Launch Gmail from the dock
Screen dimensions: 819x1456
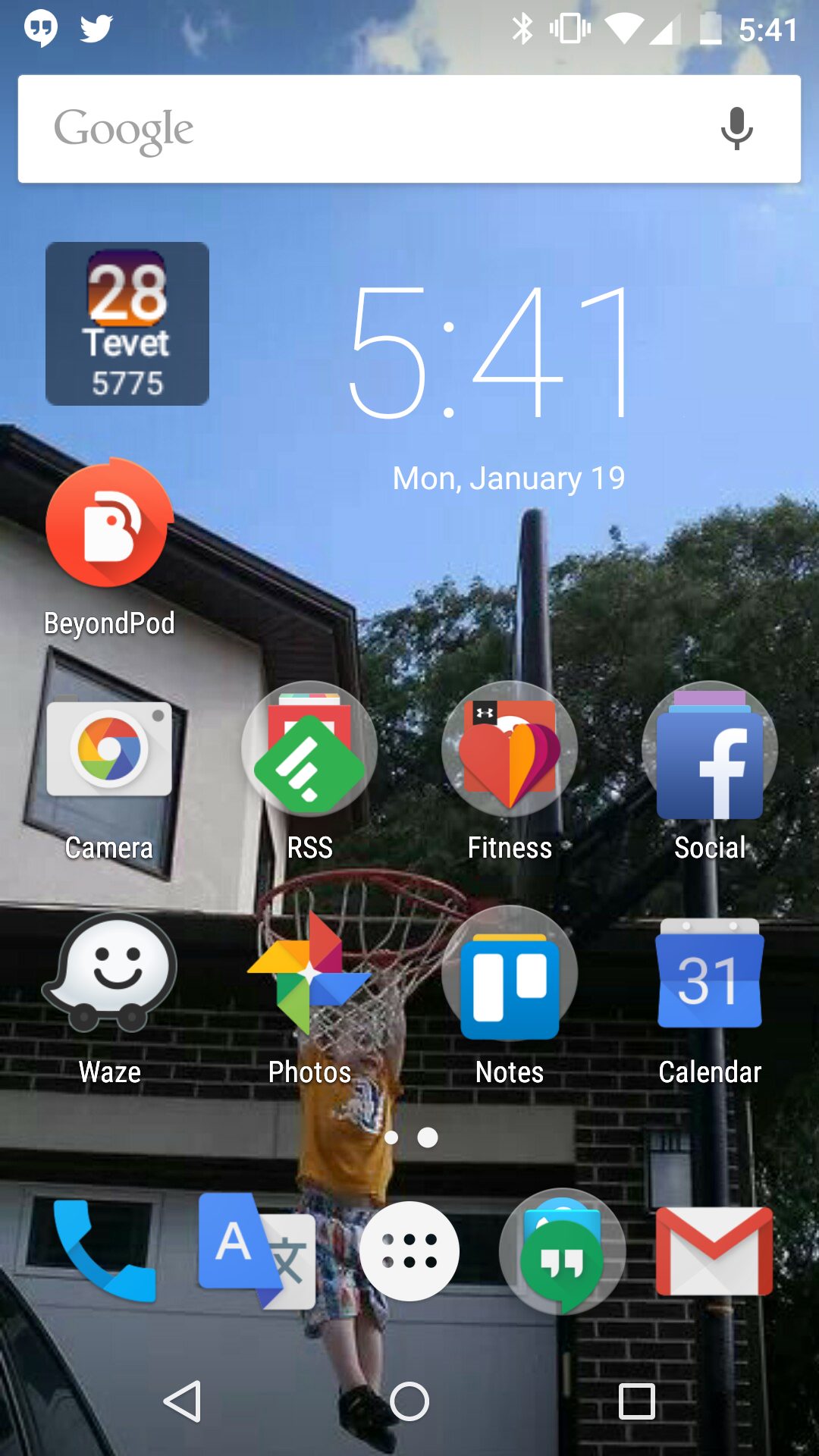tap(714, 1251)
